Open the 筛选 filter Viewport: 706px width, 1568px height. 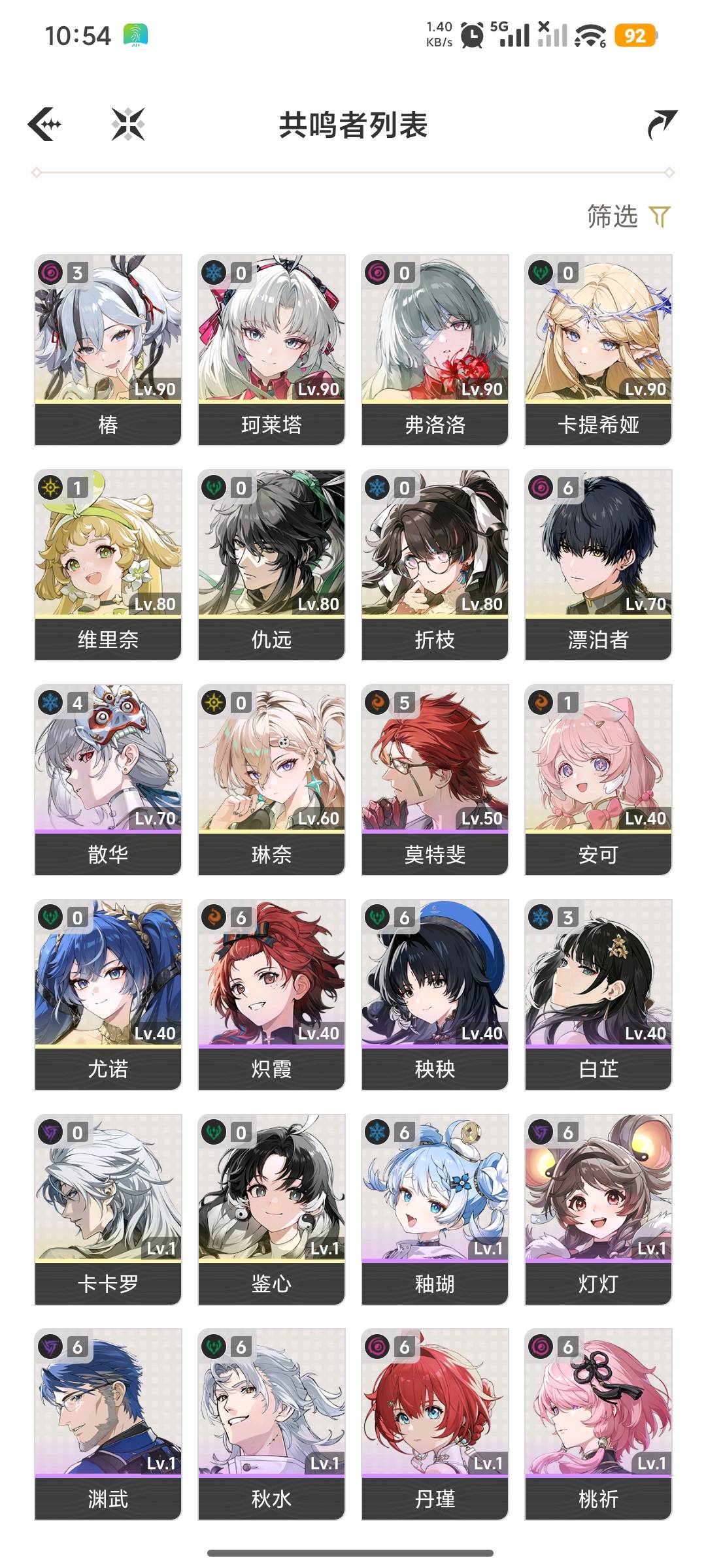[629, 216]
